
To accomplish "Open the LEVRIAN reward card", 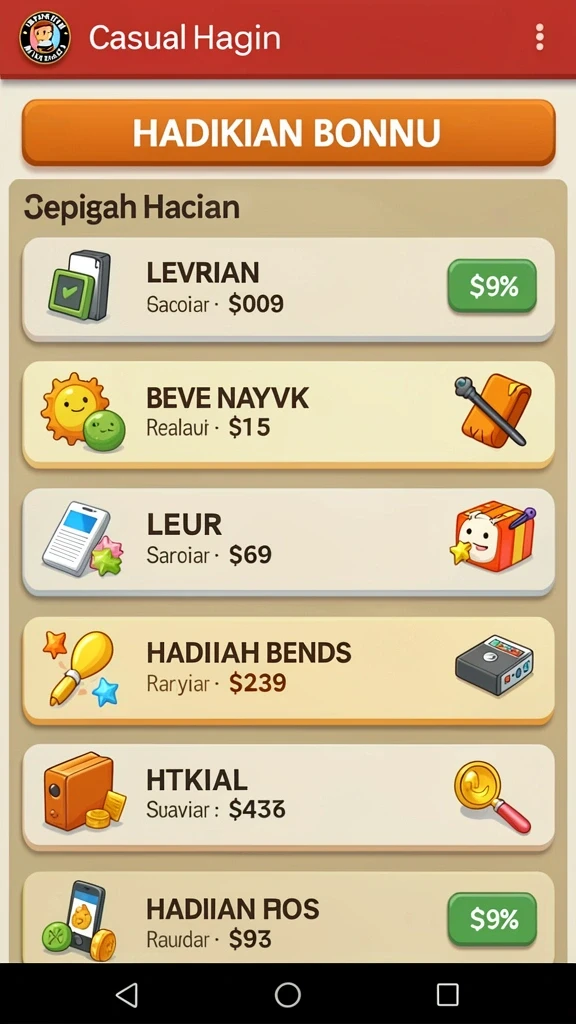I will click(x=288, y=289).
